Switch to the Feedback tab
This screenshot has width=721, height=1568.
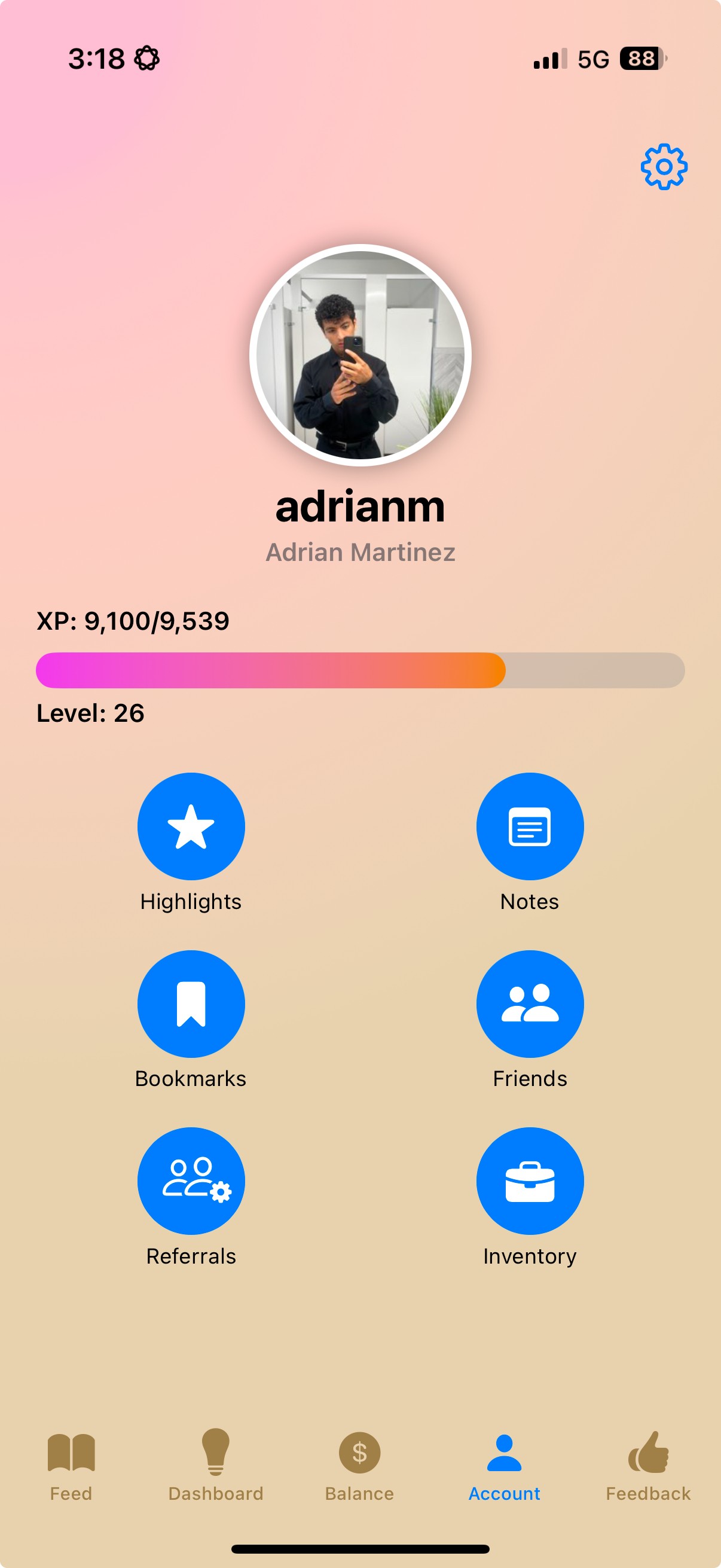[649, 1466]
